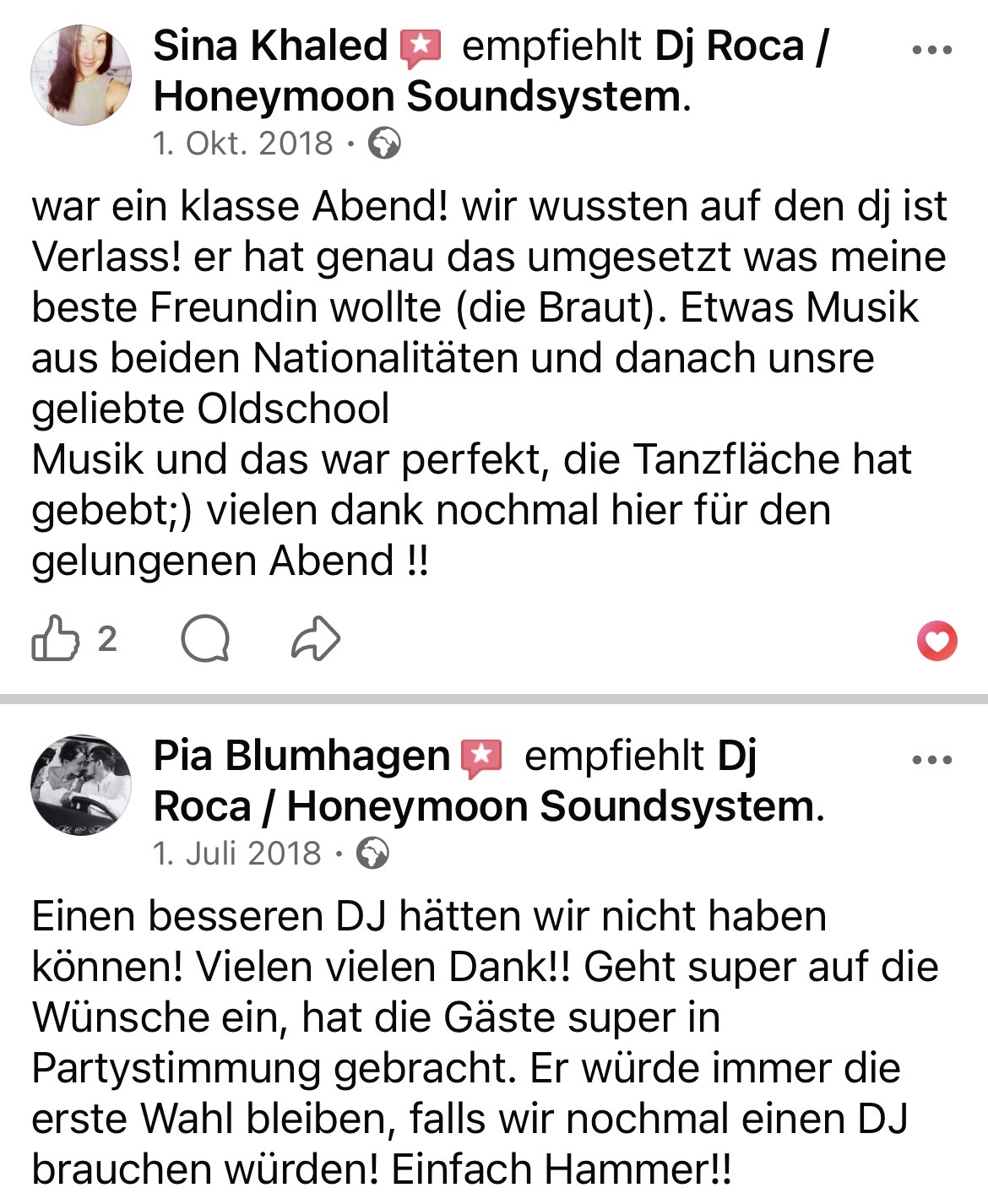Open Sina Khaled's profile name link

point(270,46)
